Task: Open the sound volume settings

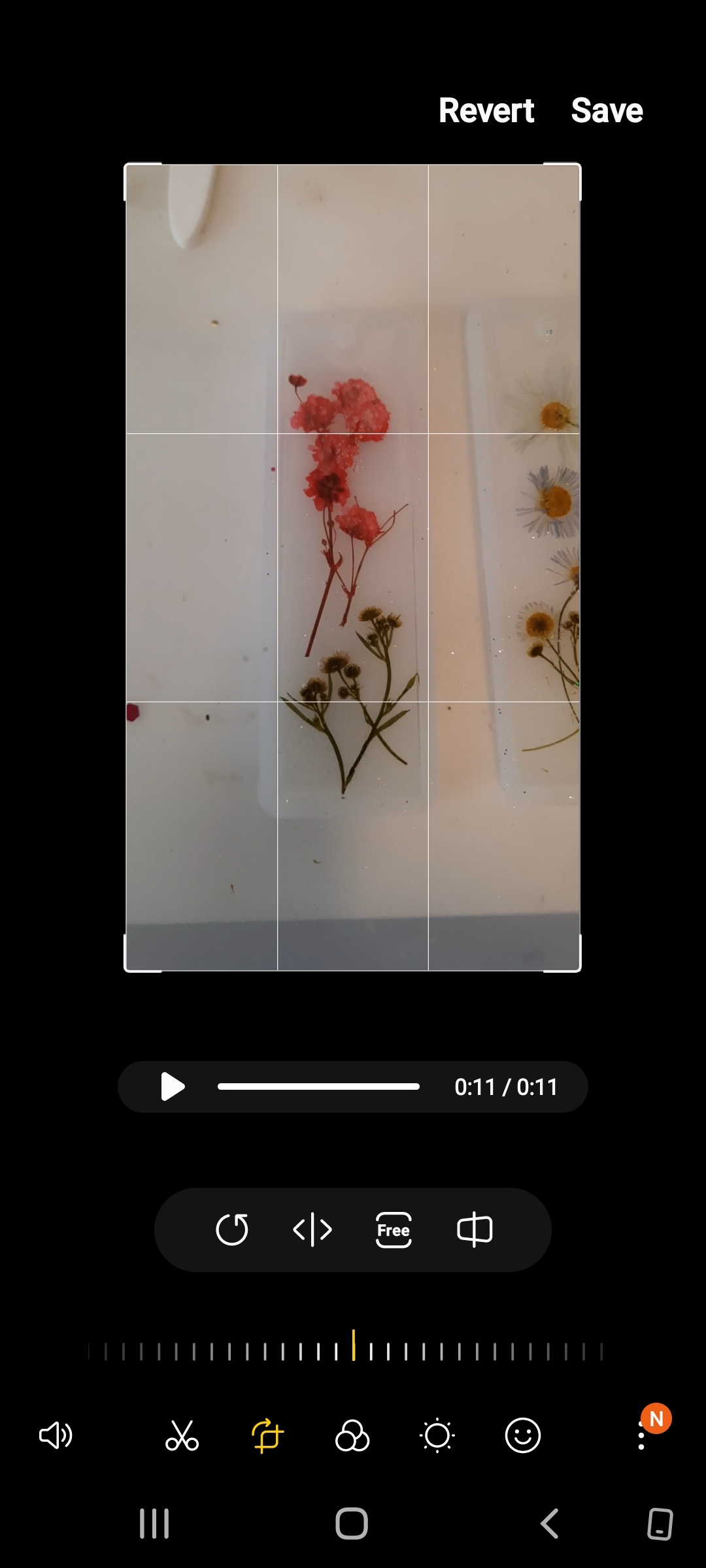Action: (56, 1435)
